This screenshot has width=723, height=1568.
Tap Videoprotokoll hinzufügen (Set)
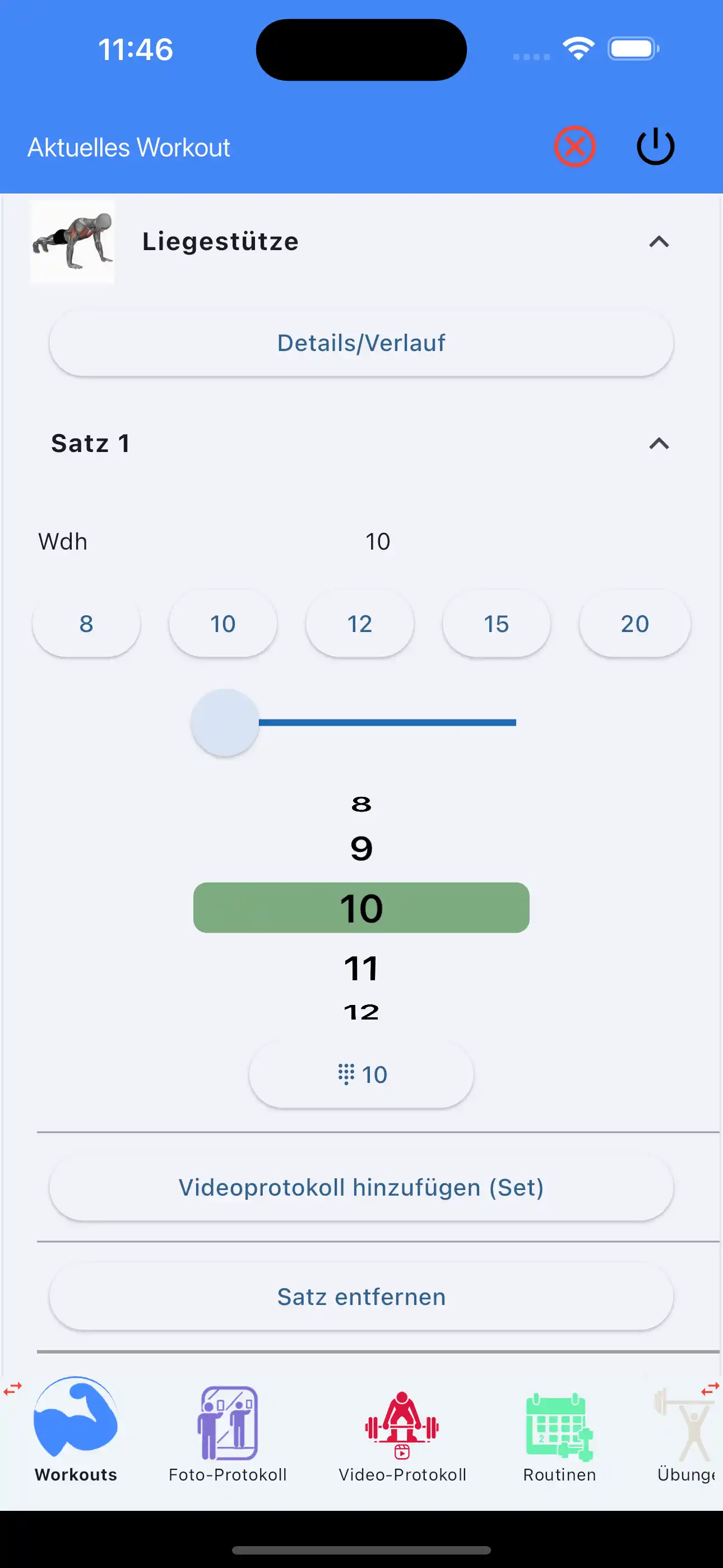click(361, 1188)
